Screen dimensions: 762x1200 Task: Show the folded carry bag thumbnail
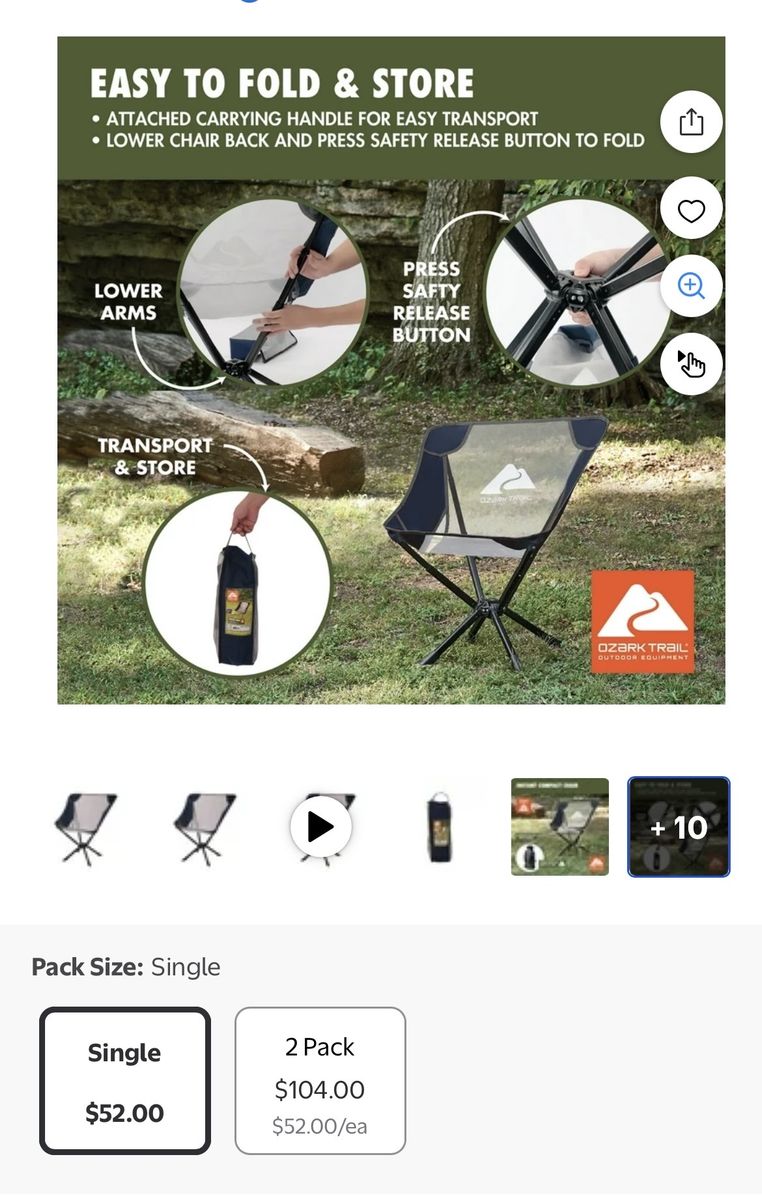(x=440, y=827)
